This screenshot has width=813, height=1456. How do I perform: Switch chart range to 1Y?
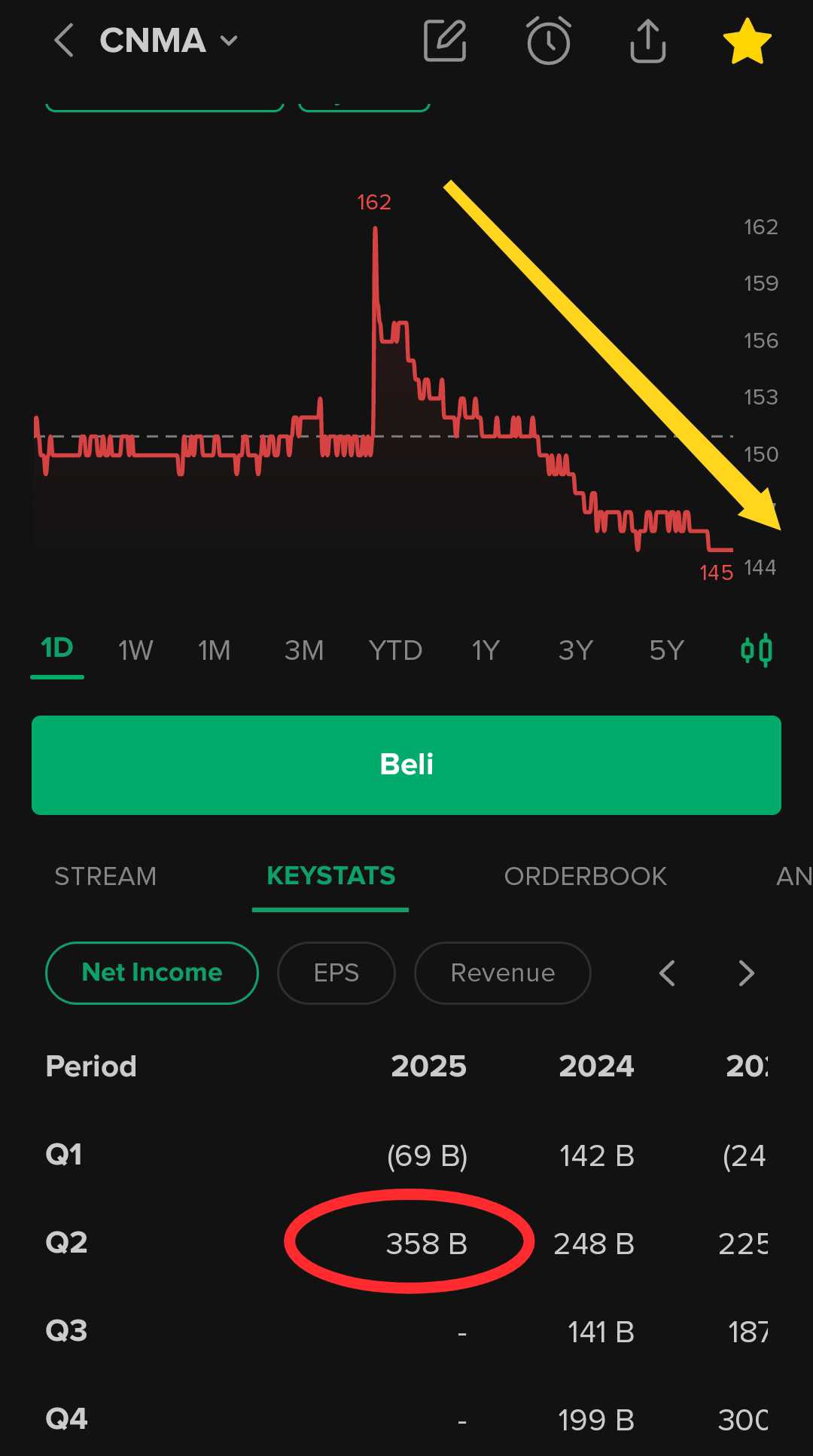486,650
